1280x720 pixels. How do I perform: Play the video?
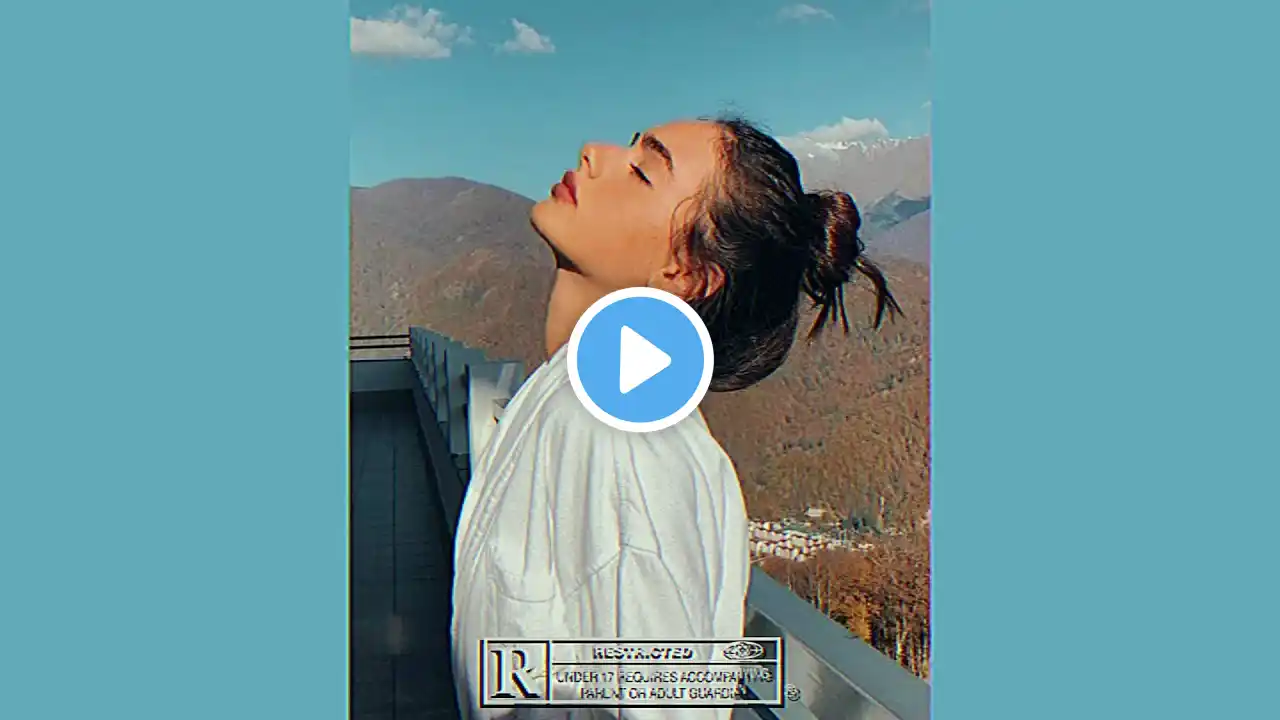coord(640,360)
